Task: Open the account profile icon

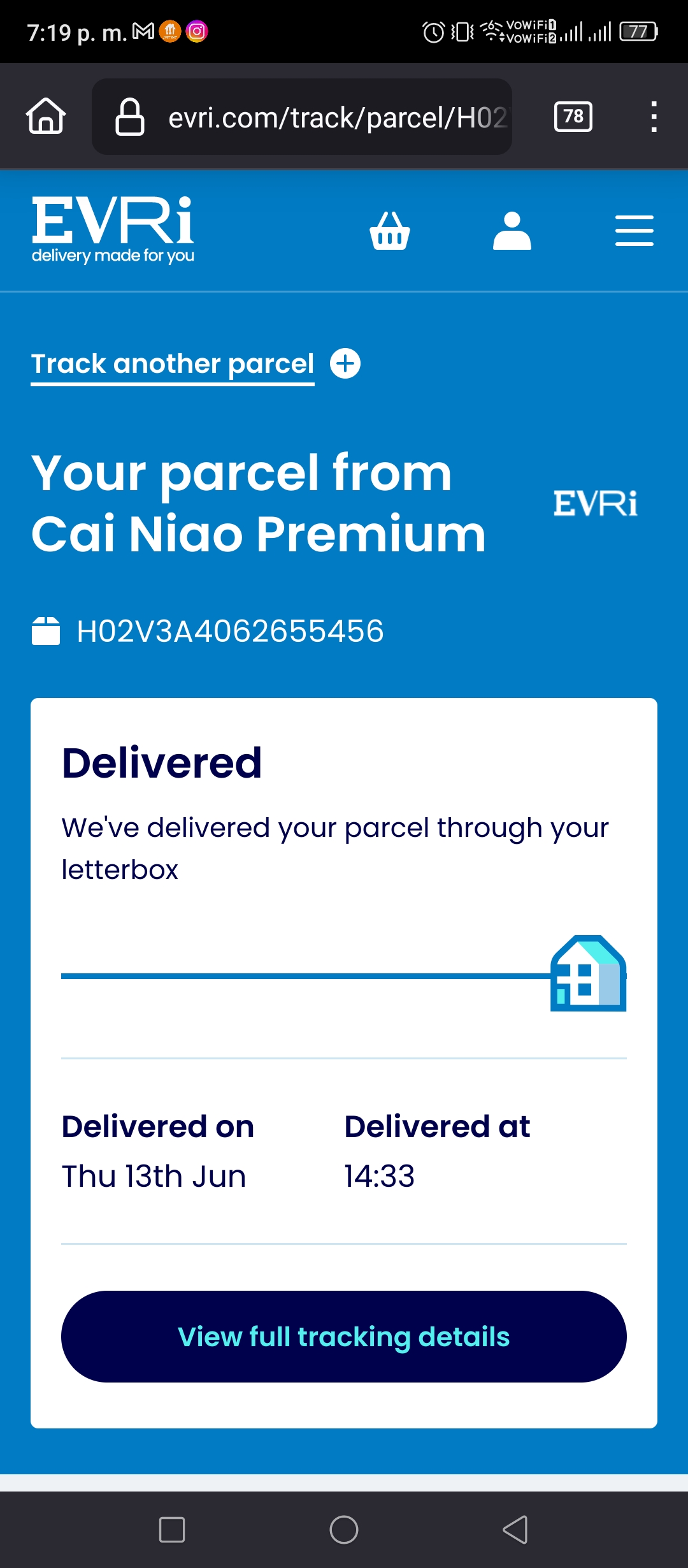Action: 512,231
